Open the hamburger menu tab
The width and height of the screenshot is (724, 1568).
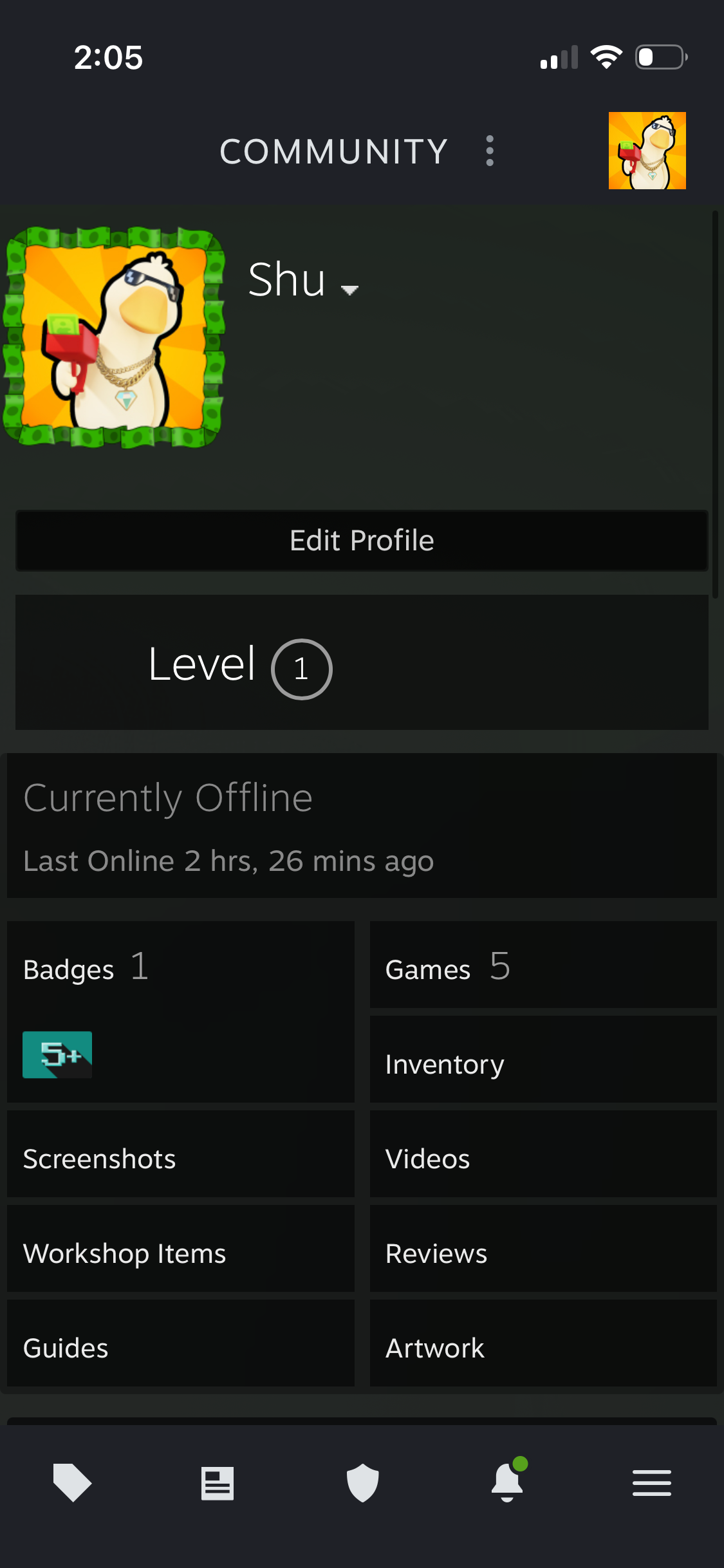(x=651, y=1483)
